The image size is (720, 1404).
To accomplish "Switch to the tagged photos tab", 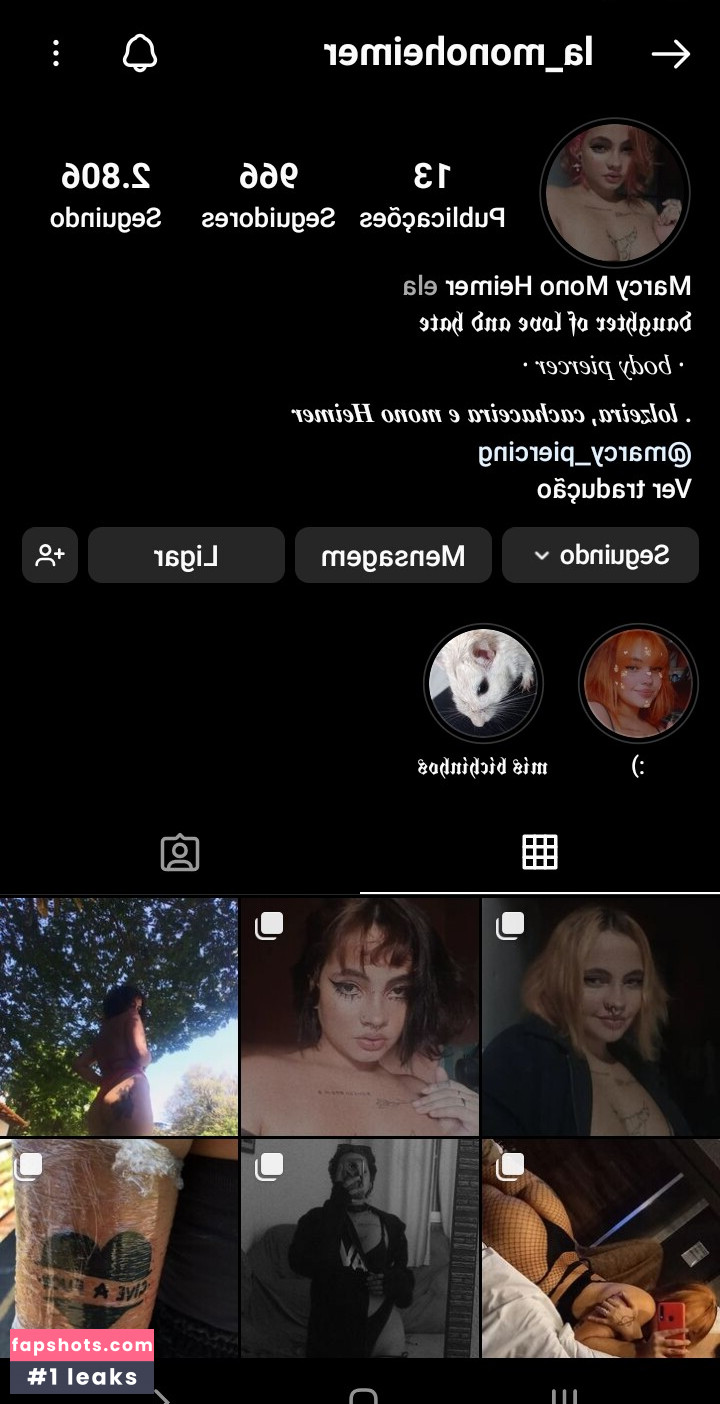I will 180,852.
